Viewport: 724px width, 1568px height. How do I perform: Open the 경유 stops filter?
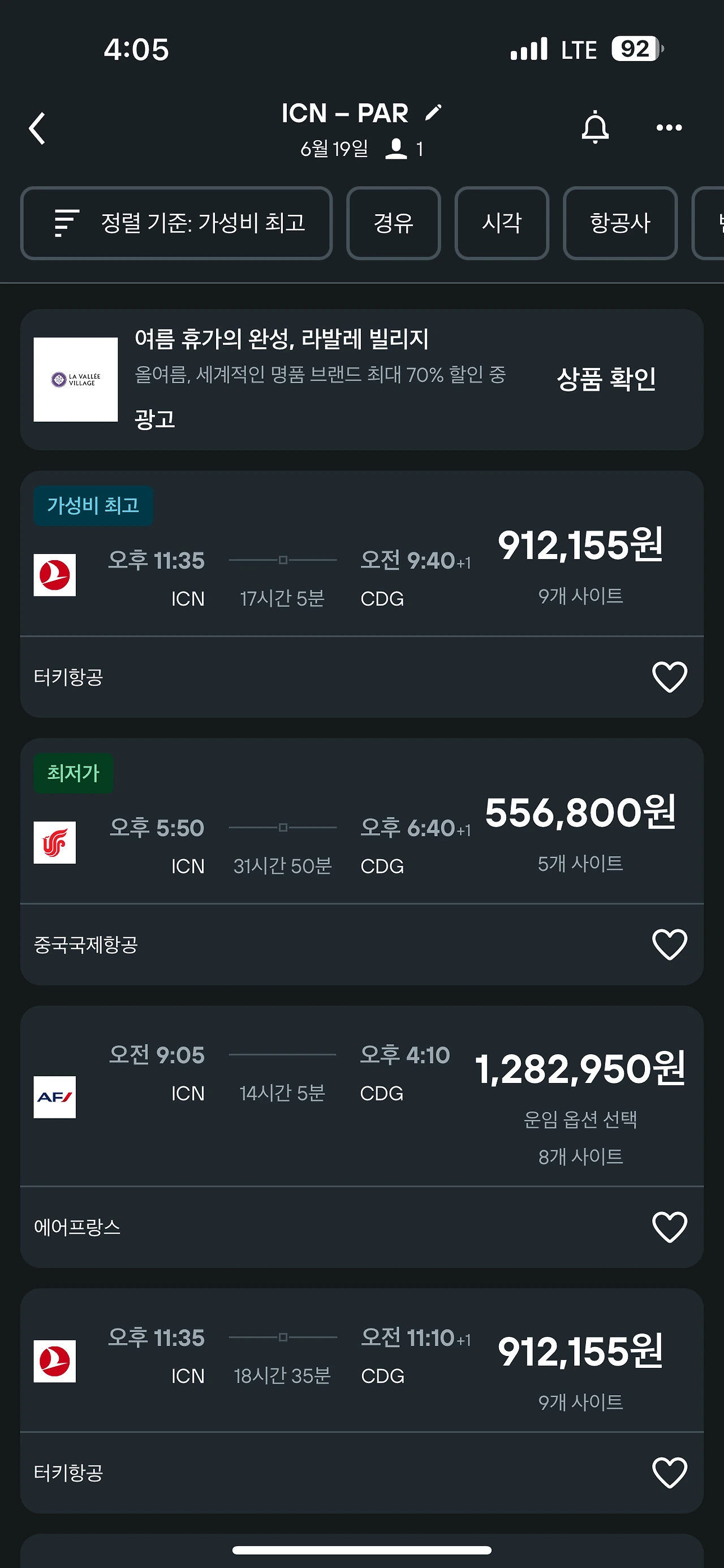pyautogui.click(x=393, y=223)
